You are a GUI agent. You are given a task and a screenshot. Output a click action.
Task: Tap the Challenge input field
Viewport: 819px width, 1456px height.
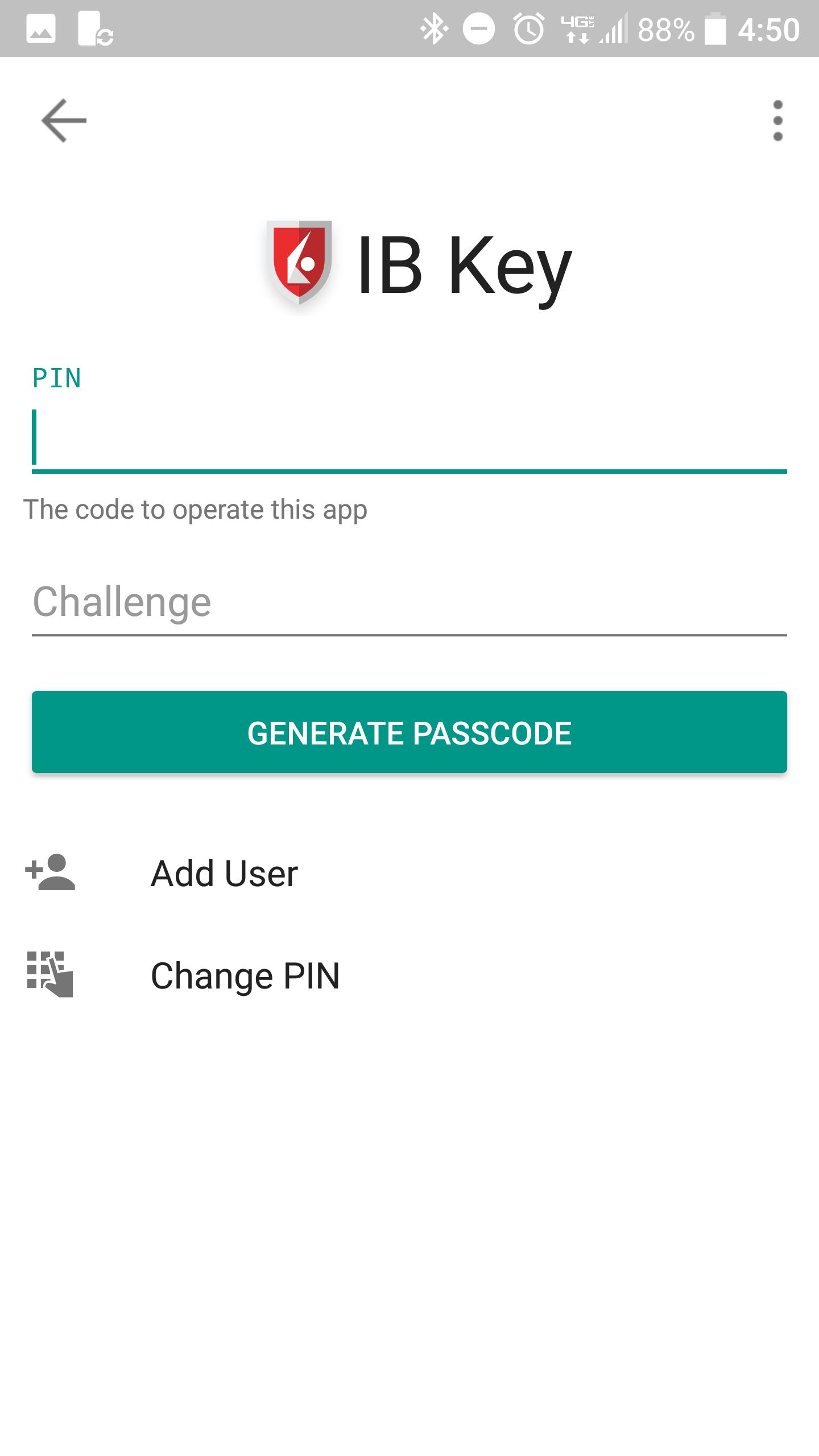tap(409, 603)
